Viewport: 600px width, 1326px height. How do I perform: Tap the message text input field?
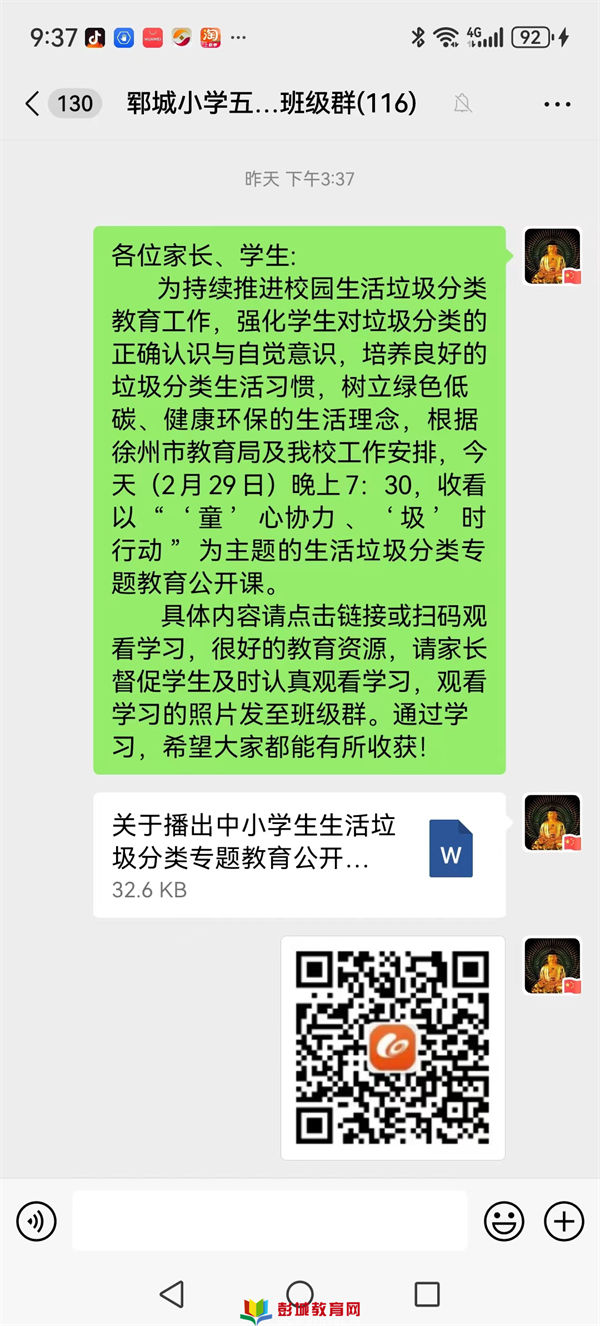pos(269,1220)
